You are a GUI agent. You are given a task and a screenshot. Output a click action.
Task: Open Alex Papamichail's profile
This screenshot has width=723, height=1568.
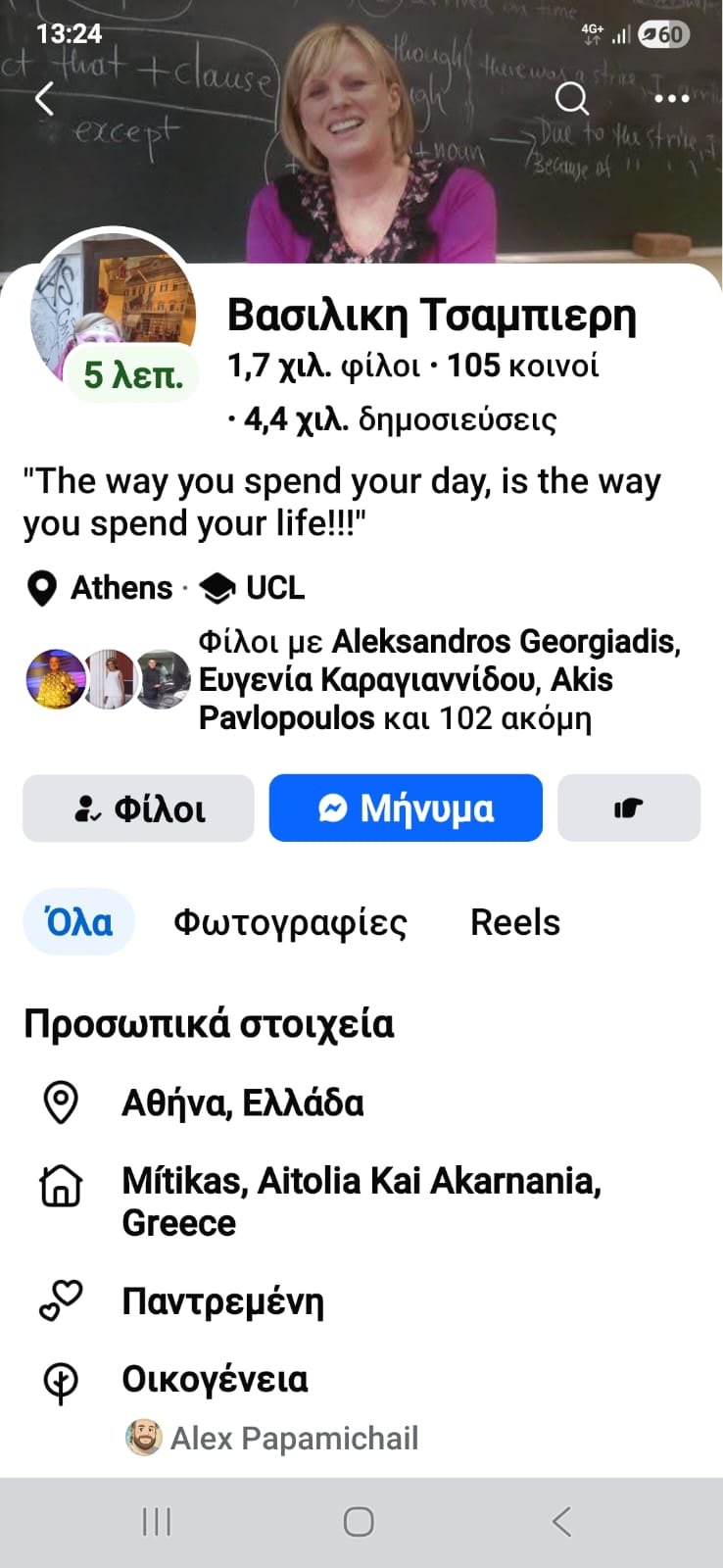click(293, 1439)
